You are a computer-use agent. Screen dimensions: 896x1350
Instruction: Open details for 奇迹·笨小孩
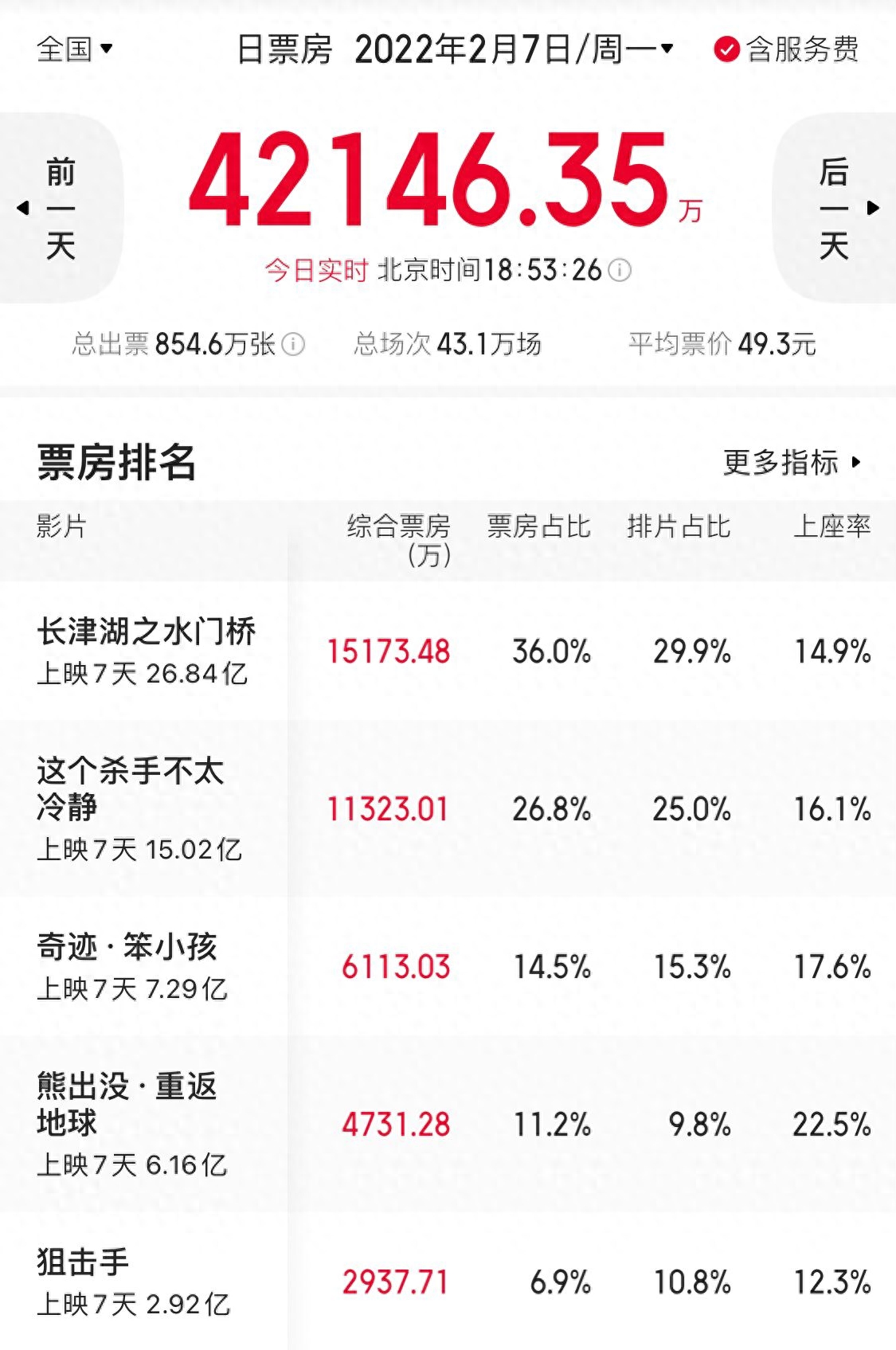127,948
